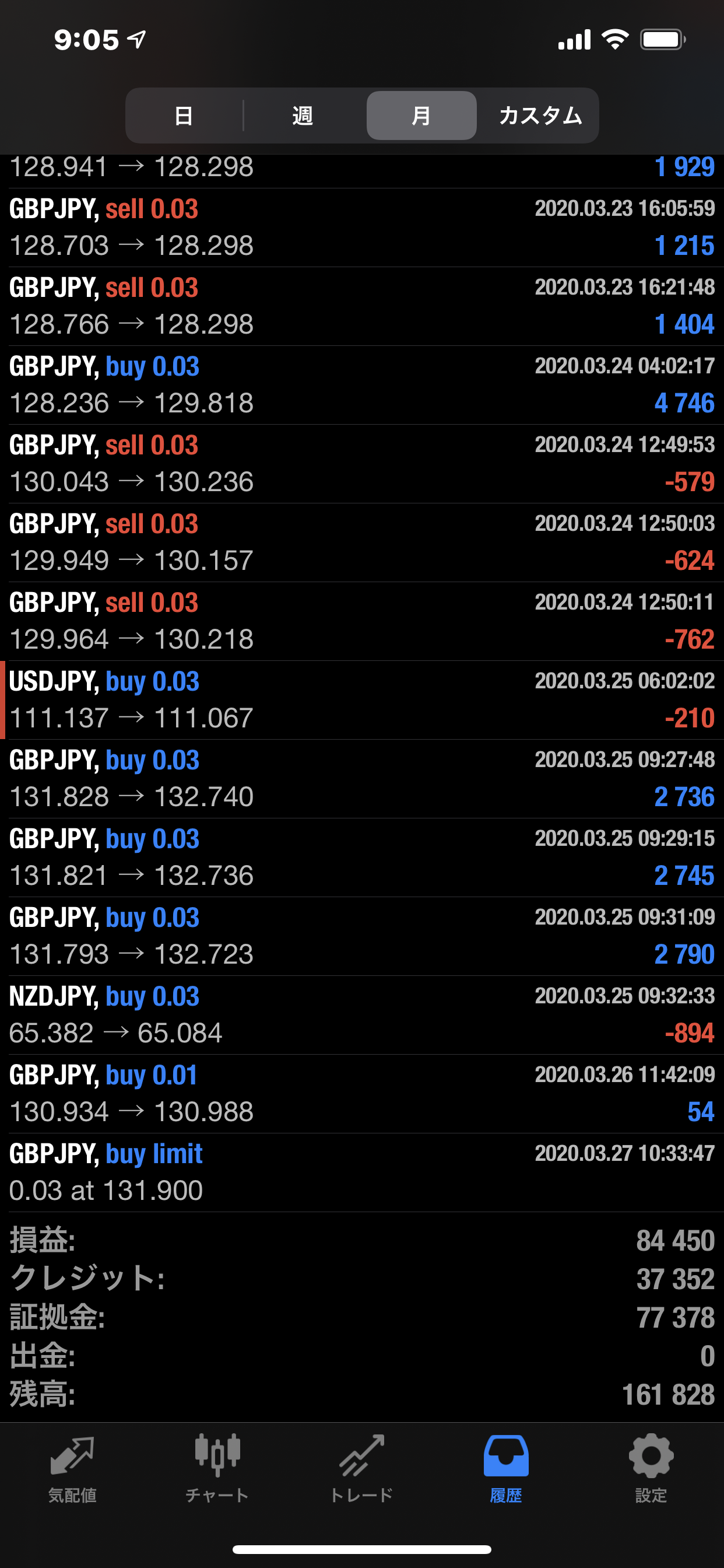Screen dimensions: 724x1568
Task: Expand the GBPJPY buy 0.01 trade row
Action: tap(361, 1093)
